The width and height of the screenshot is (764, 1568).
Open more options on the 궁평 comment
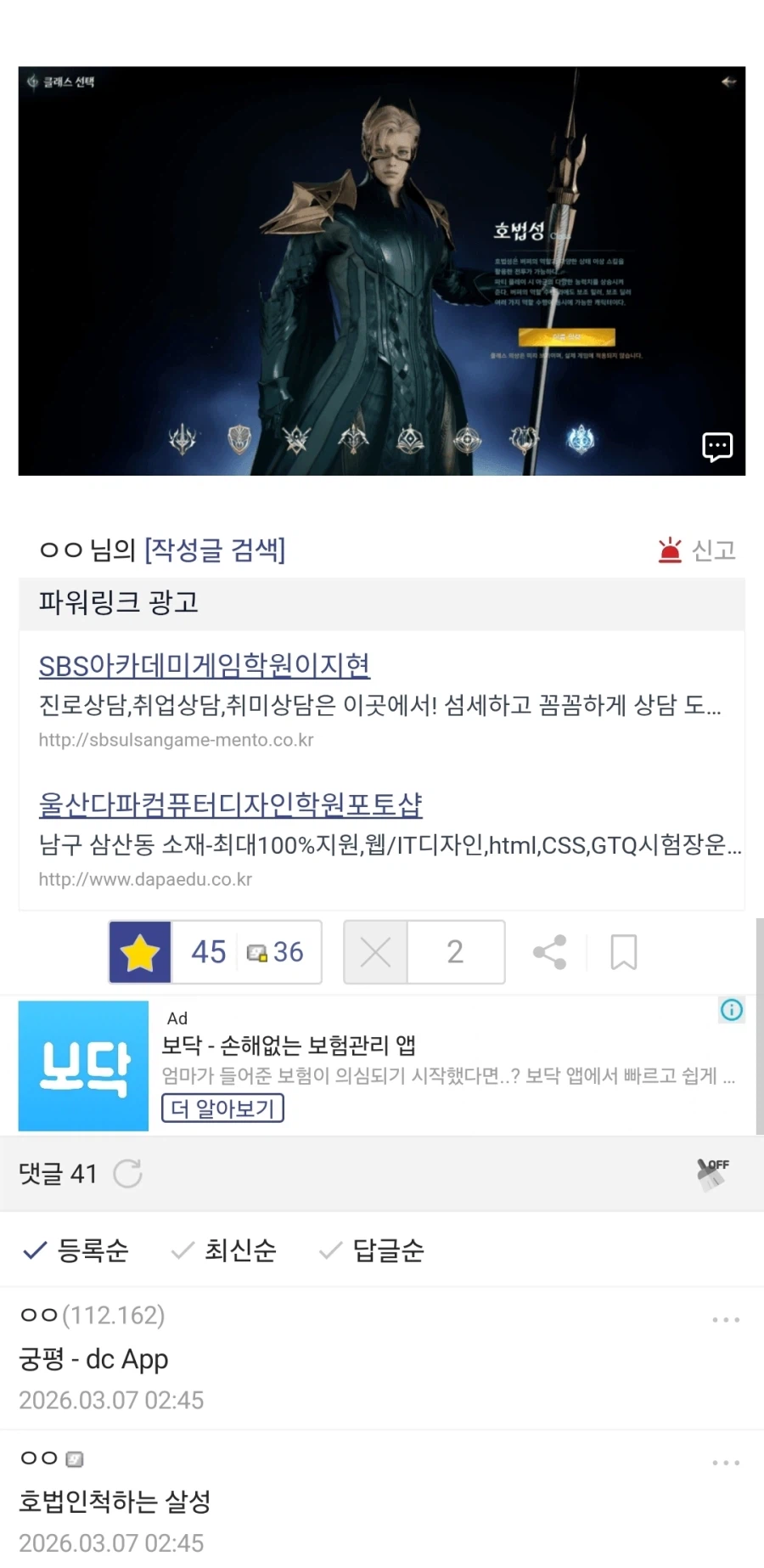(x=726, y=1319)
